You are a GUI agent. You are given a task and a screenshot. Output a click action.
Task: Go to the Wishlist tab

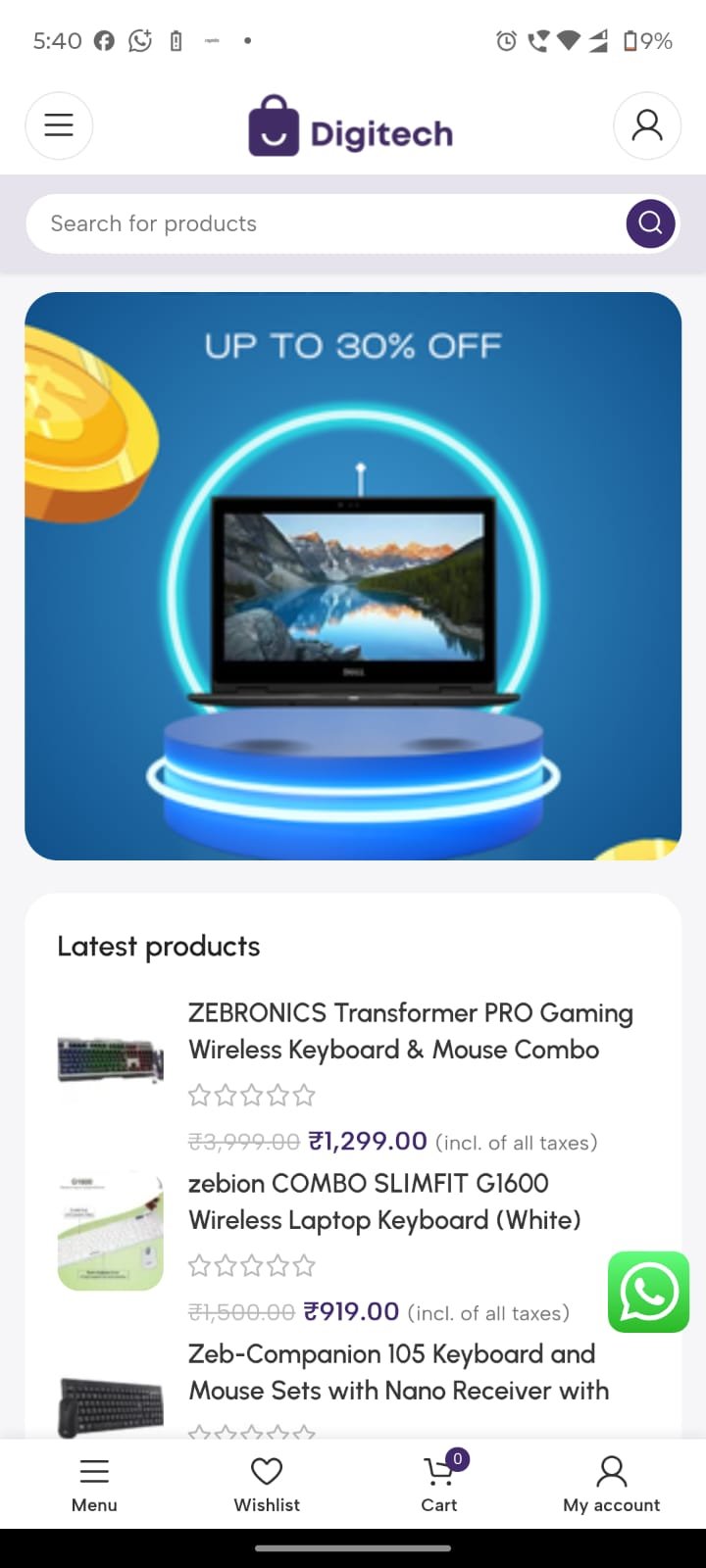coord(267,1484)
